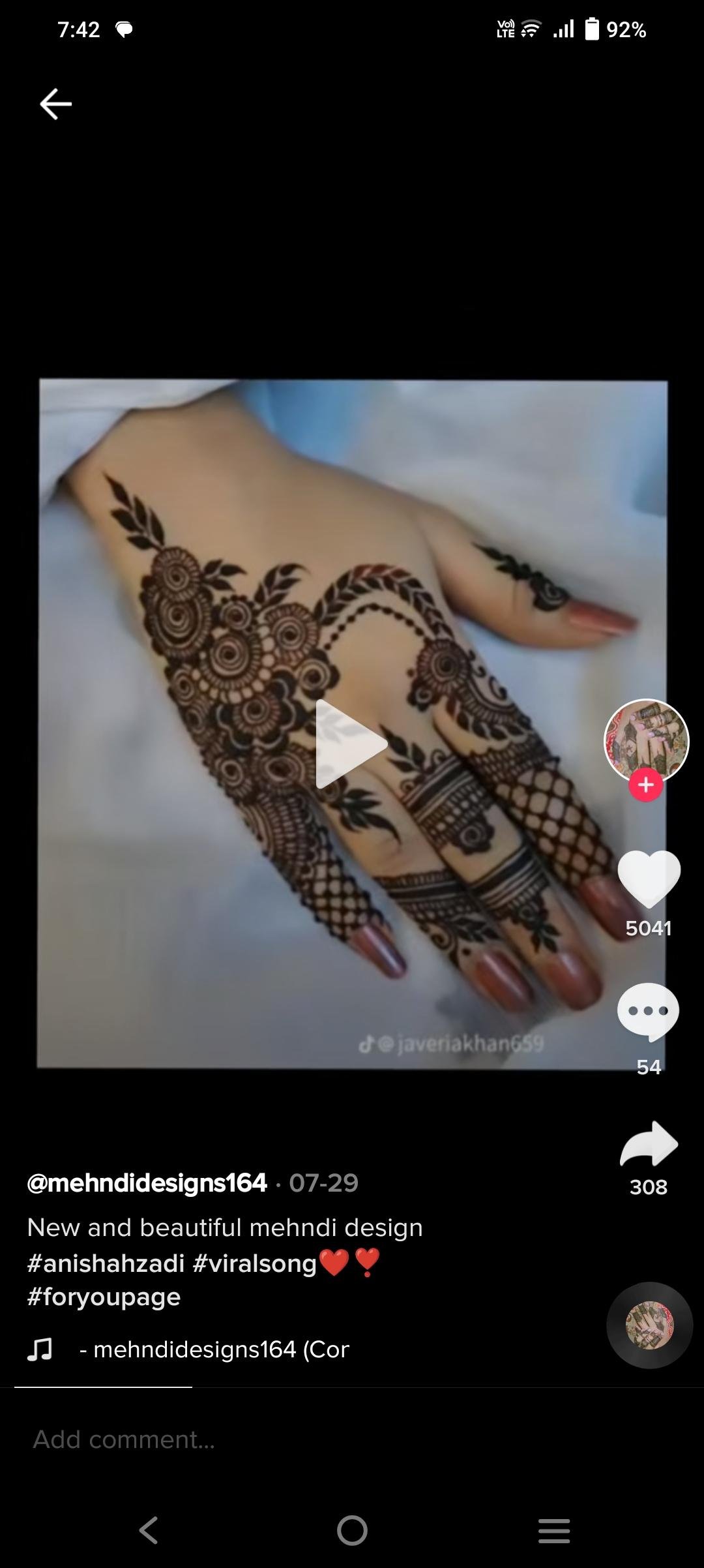Image resolution: width=704 pixels, height=1568 pixels.
Task: Go back using the top arrow
Action: click(x=55, y=104)
